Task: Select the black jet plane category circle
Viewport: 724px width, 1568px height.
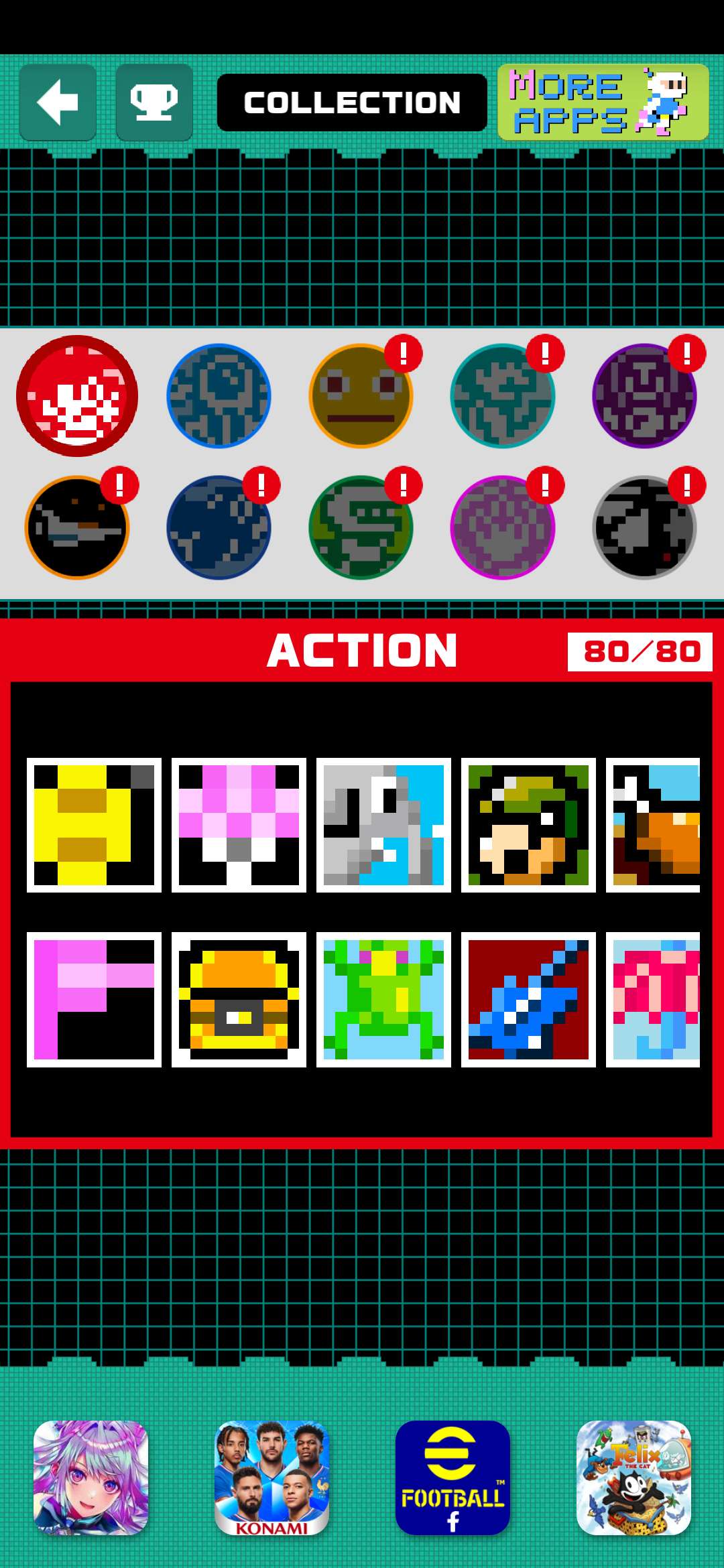Action: tap(77, 527)
